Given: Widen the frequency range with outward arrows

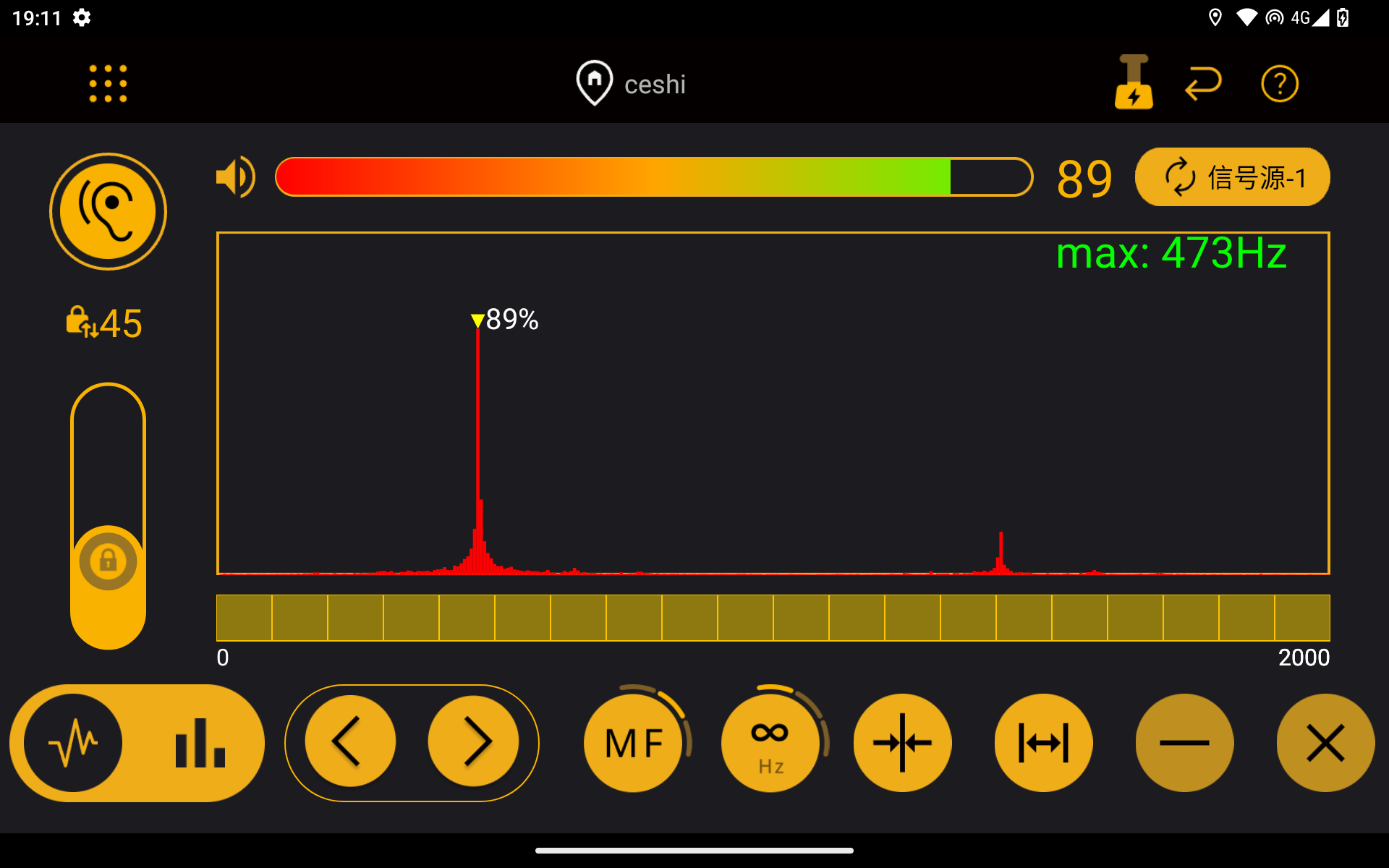Looking at the screenshot, I should click(x=1043, y=743).
